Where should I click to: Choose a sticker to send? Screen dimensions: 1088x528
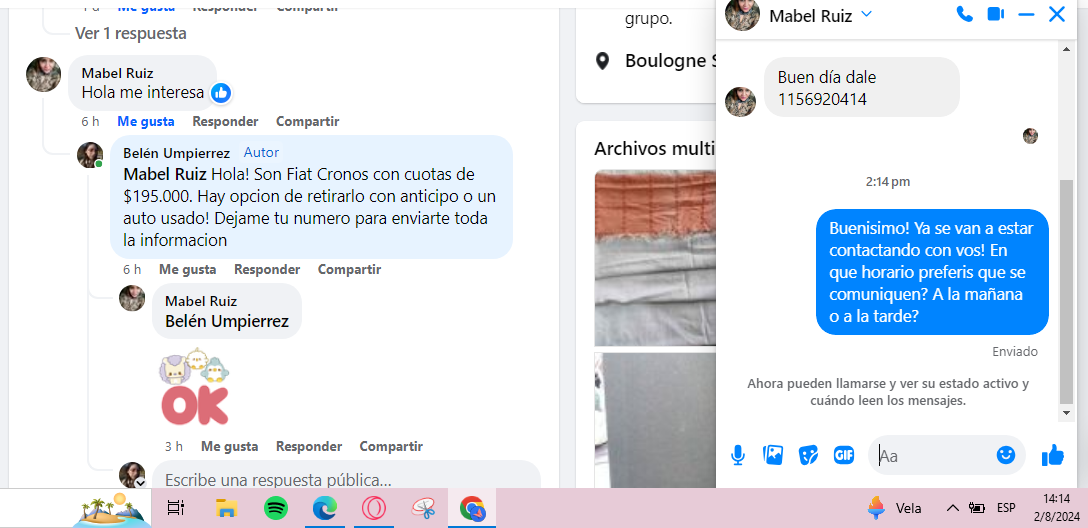point(808,455)
